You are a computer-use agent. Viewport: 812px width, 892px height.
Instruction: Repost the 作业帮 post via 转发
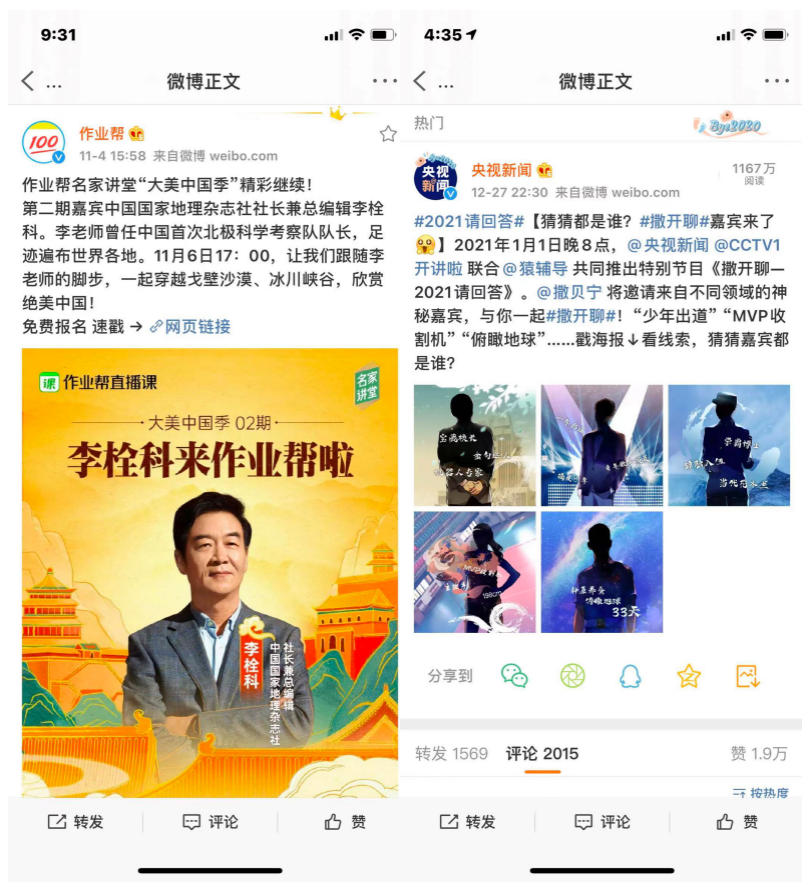pyautogui.click(x=76, y=821)
